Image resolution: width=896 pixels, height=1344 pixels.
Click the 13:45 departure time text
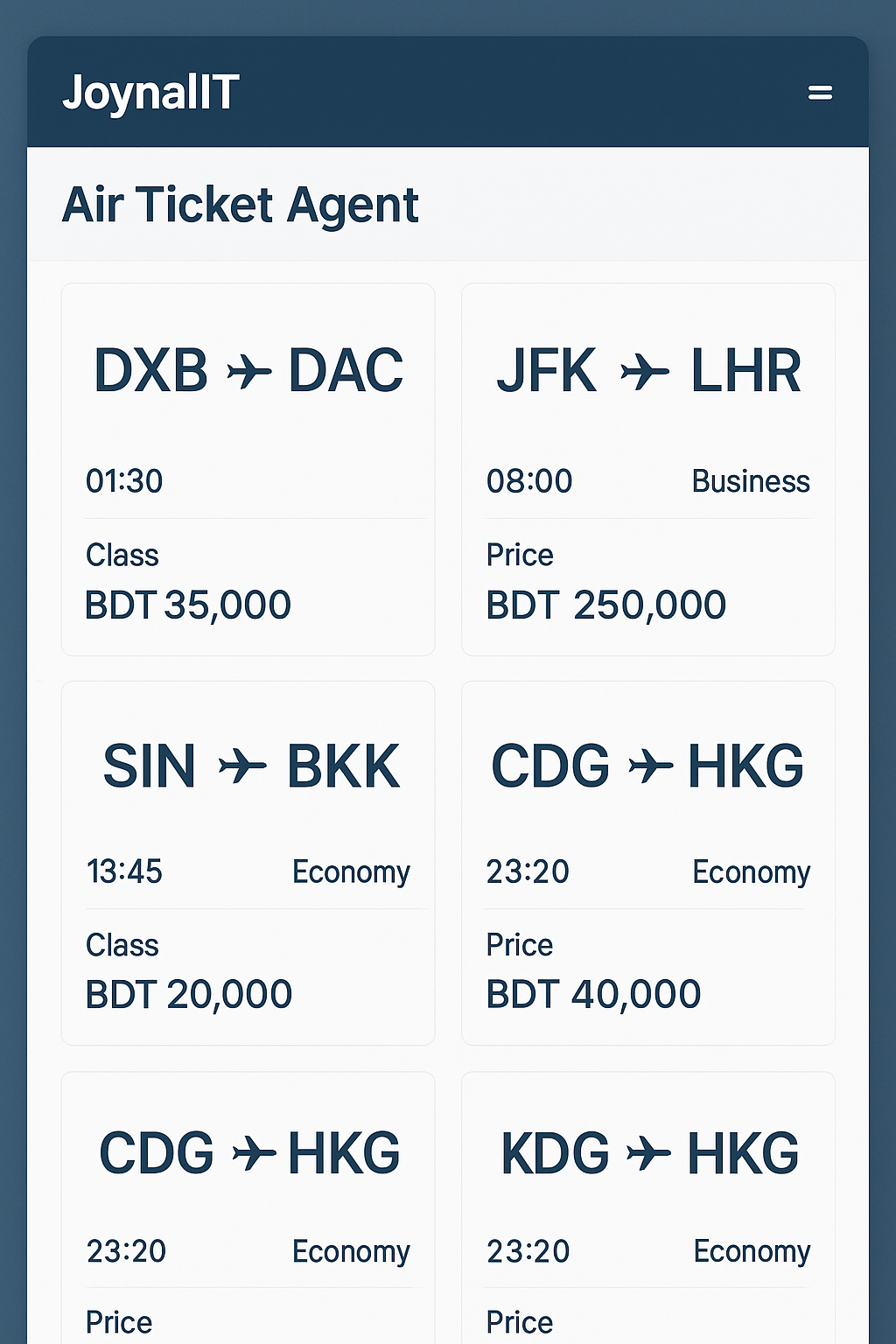[124, 871]
